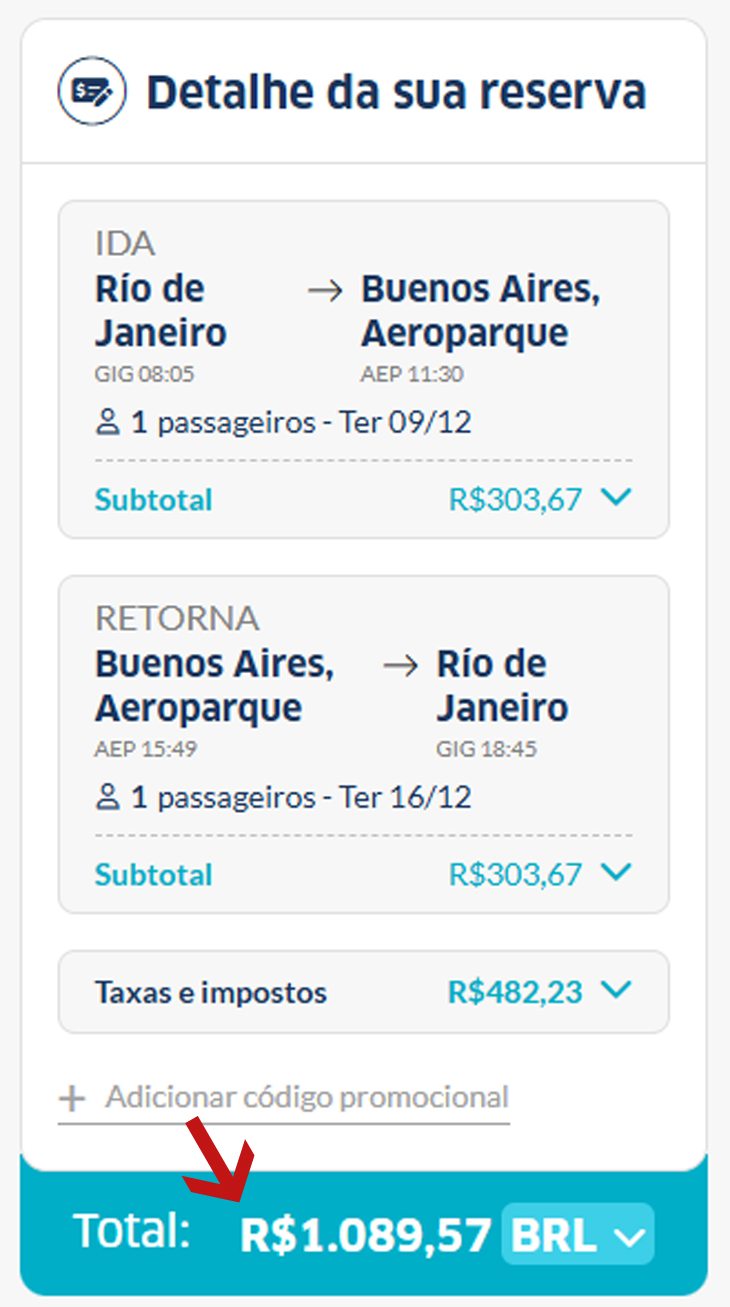The image size is (730, 1307).
Task: Open the BRL currency dropdown
Action: tap(578, 1234)
